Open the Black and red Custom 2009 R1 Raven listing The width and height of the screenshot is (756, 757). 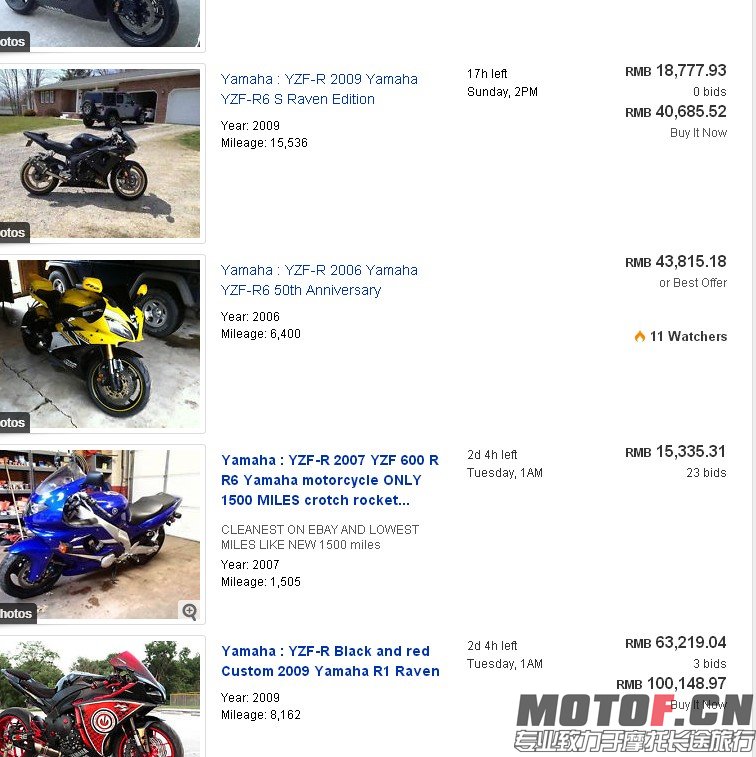(330, 661)
